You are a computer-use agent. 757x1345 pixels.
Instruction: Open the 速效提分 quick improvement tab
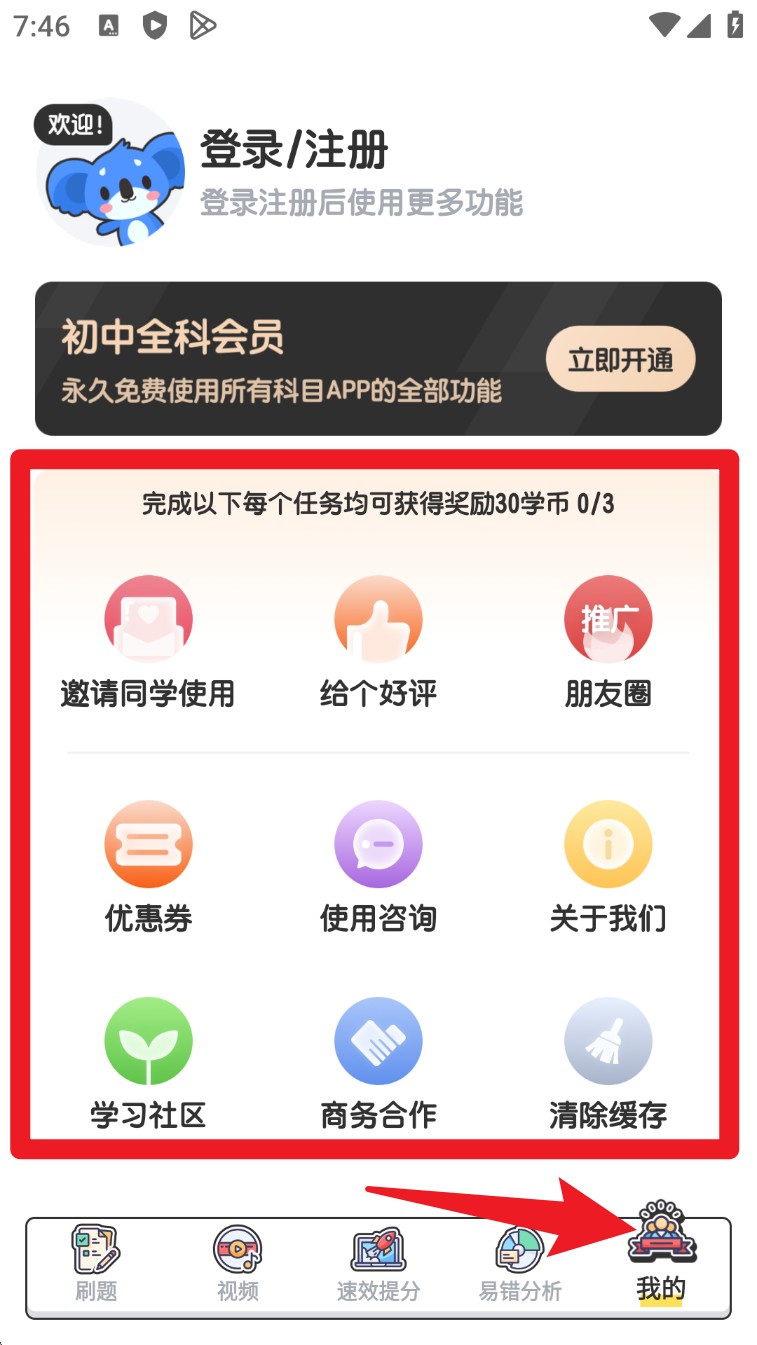point(378,1265)
